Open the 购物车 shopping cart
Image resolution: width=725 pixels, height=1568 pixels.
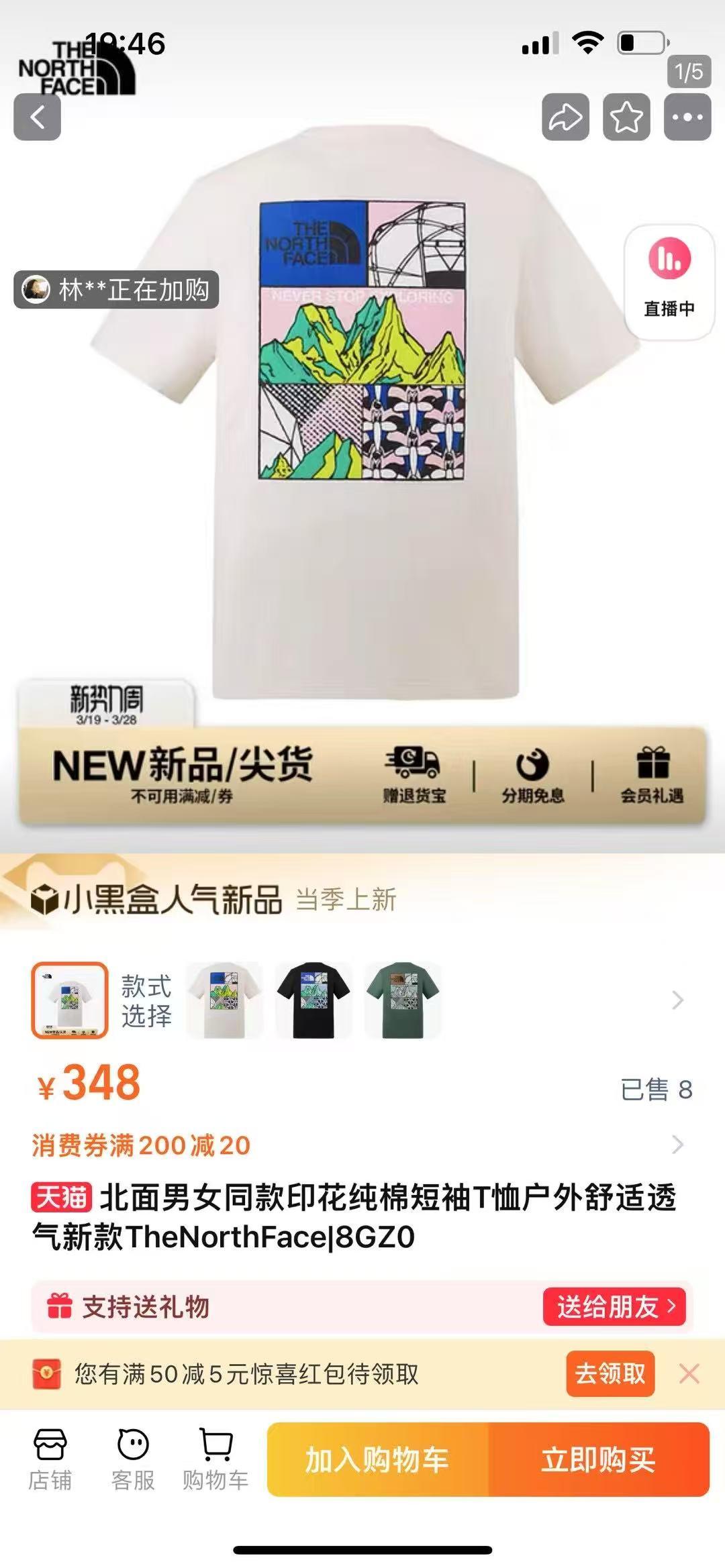[x=215, y=1459]
